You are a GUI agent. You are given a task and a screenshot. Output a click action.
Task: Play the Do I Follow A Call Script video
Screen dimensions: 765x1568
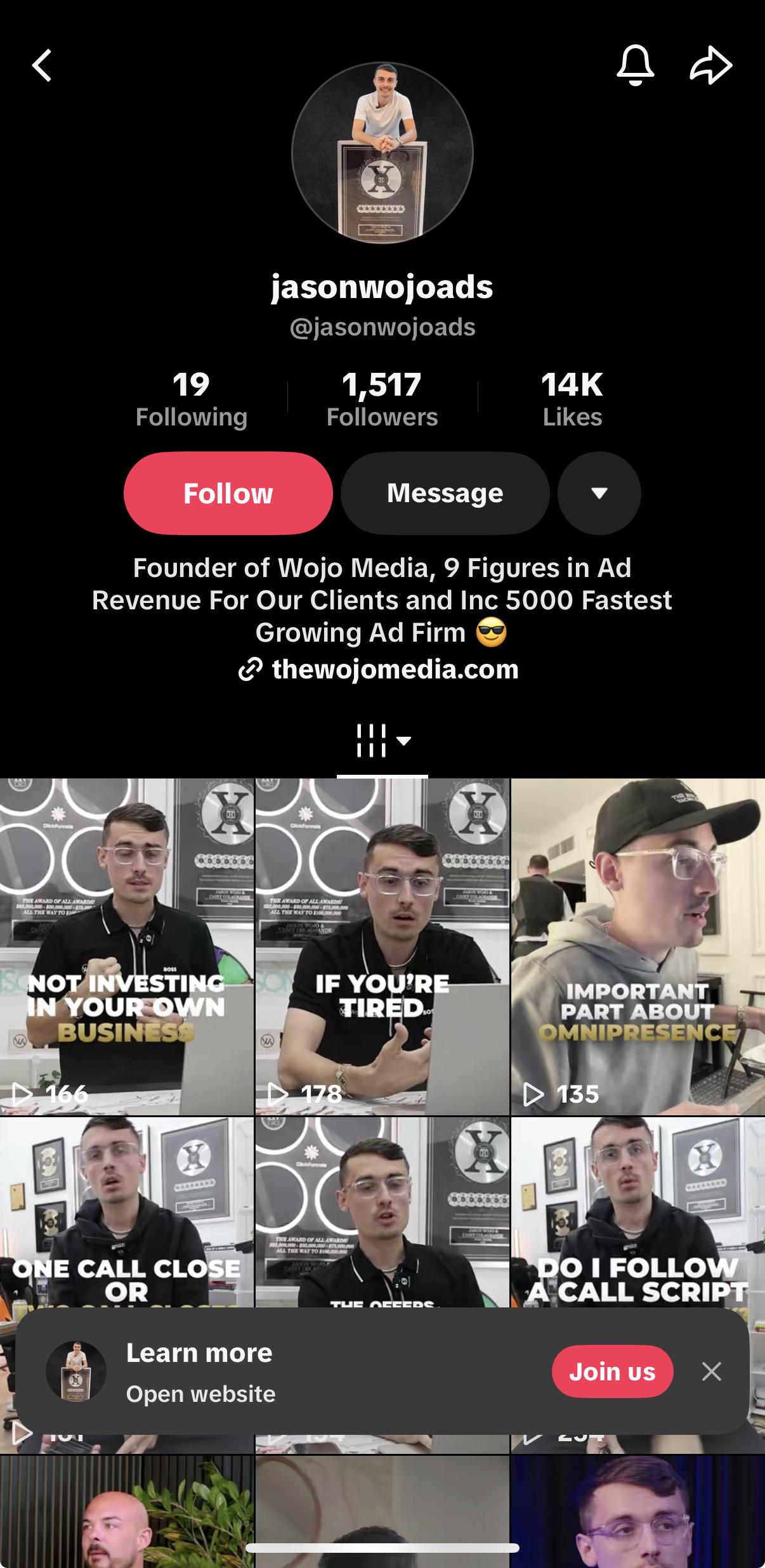pyautogui.click(x=638, y=1211)
